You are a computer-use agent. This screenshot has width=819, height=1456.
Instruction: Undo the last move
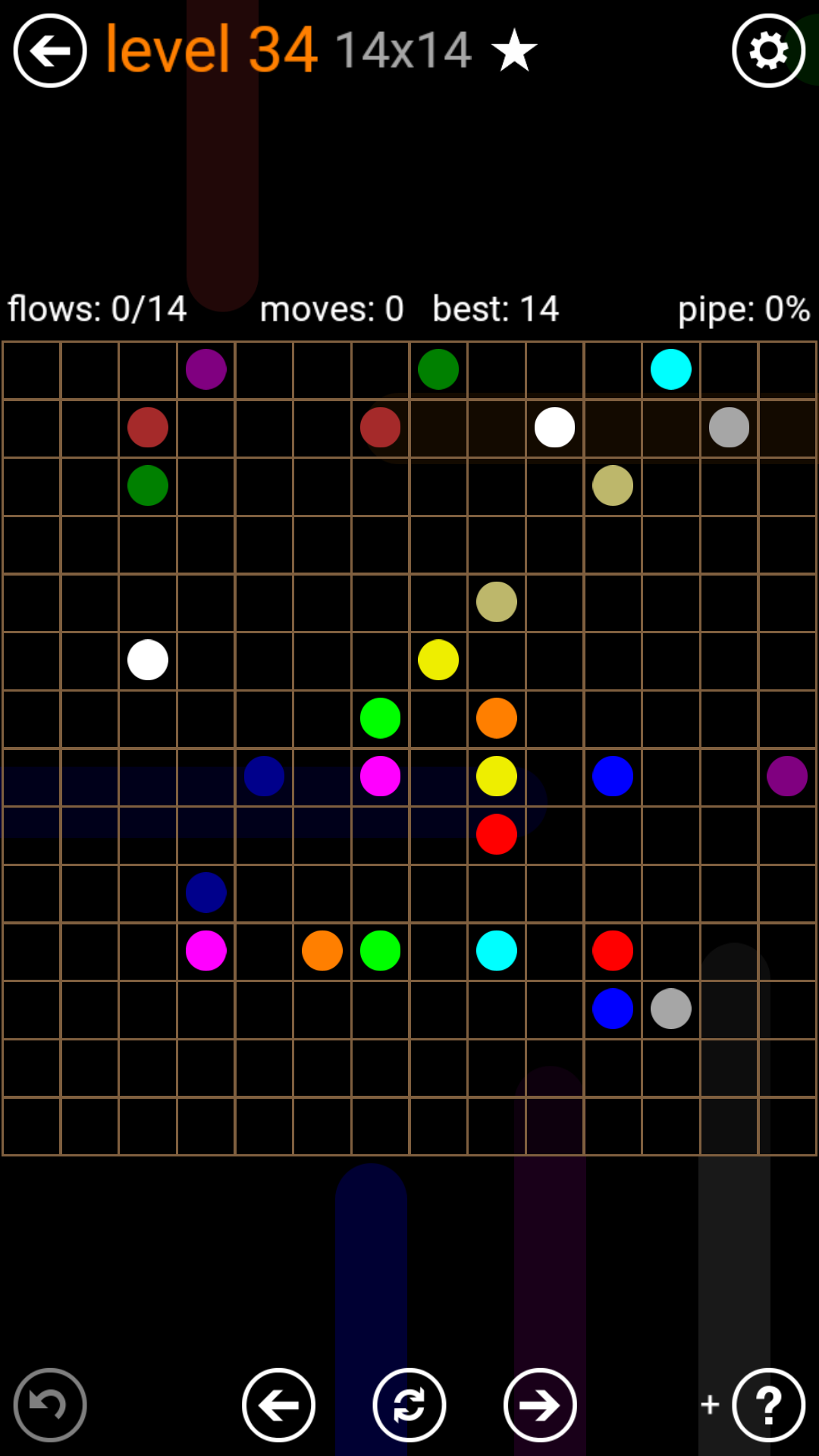[50, 1404]
